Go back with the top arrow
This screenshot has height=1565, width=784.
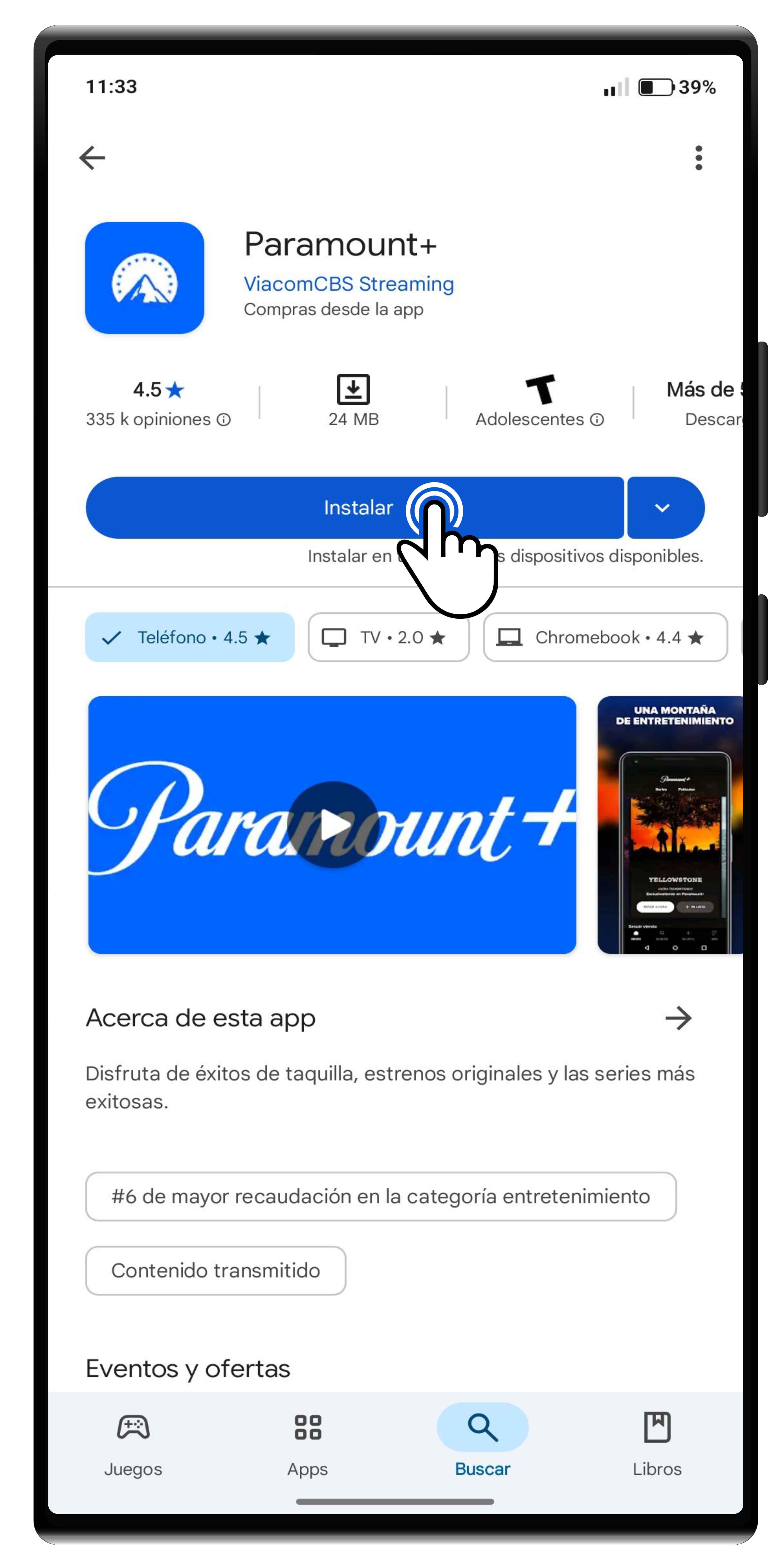(x=92, y=158)
